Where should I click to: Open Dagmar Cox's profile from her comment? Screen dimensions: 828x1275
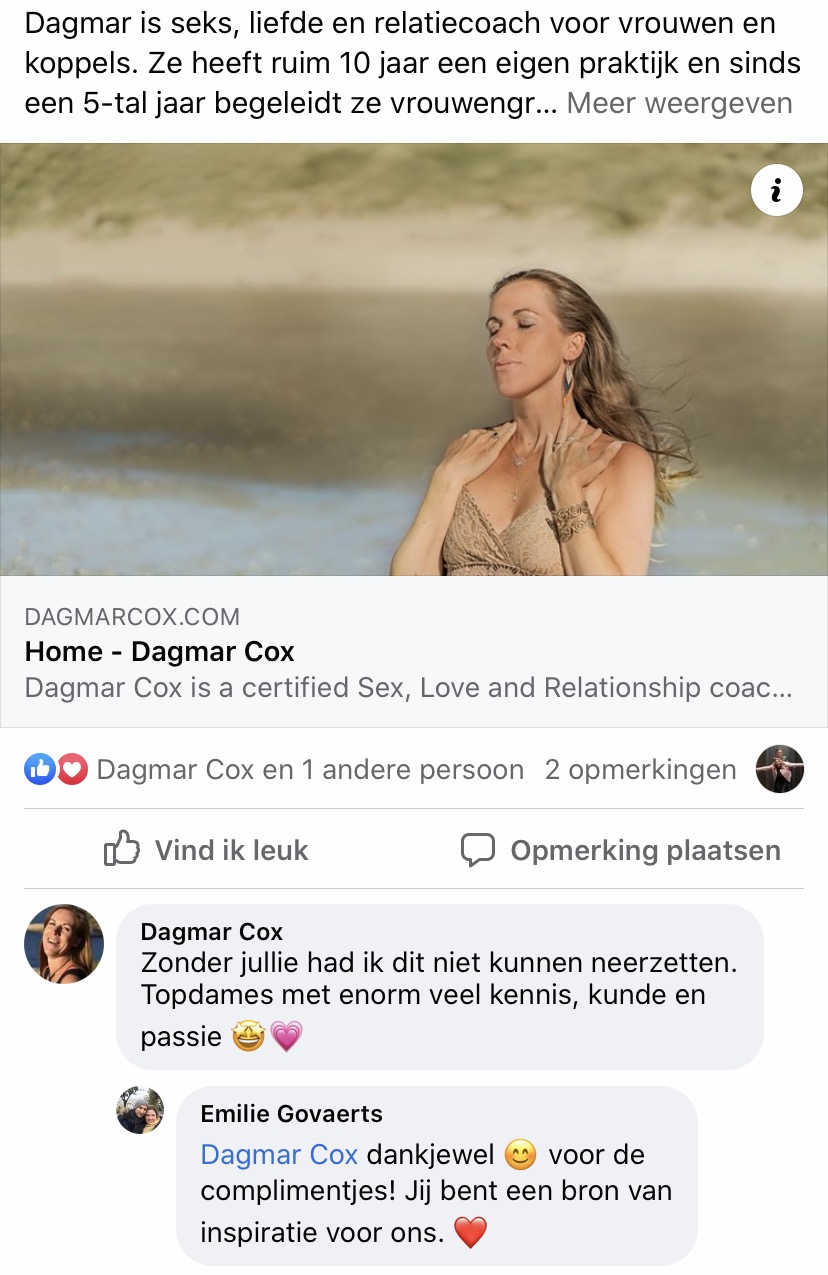click(x=211, y=932)
